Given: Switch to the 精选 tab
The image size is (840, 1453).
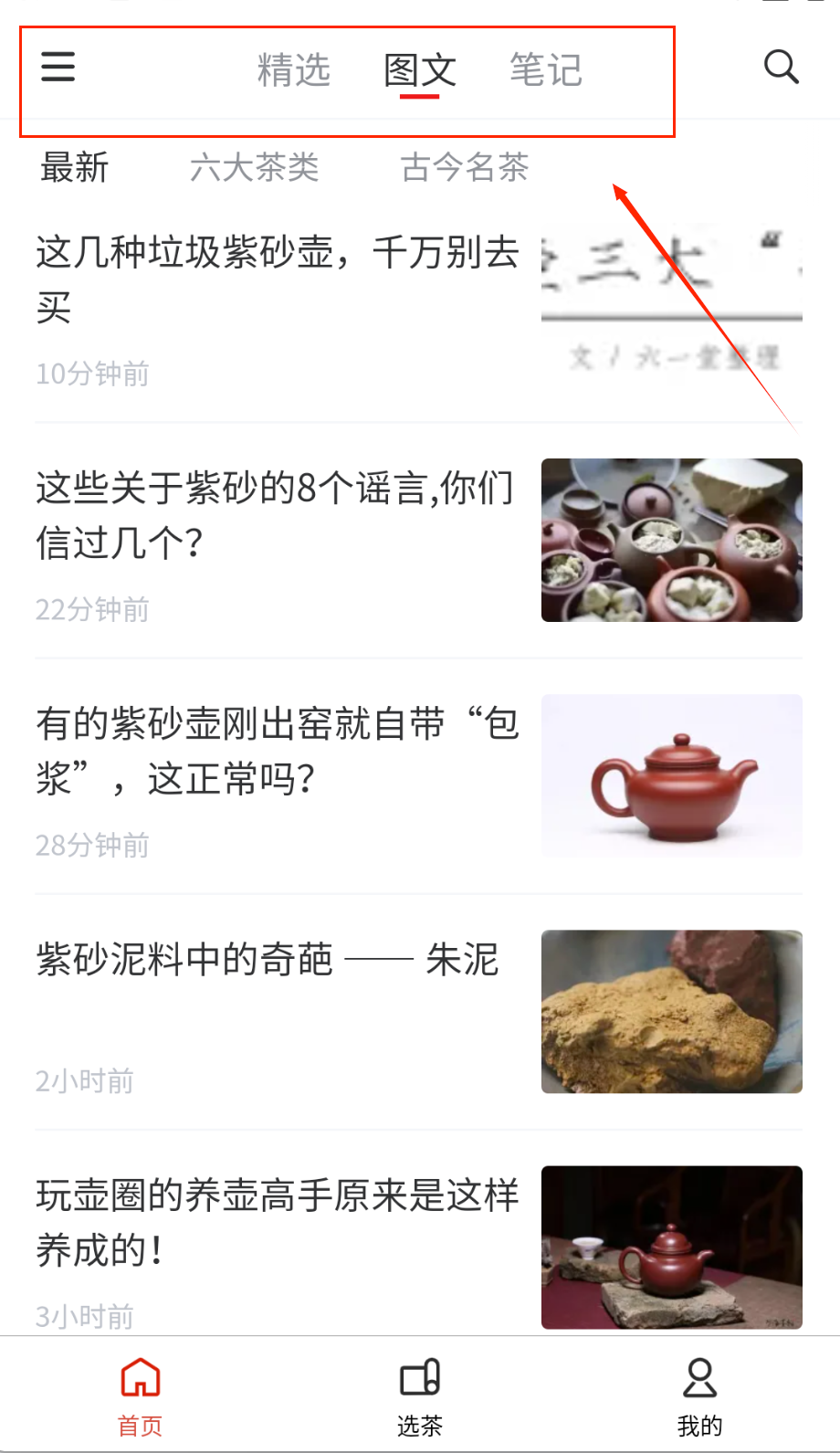Looking at the screenshot, I should [x=293, y=70].
